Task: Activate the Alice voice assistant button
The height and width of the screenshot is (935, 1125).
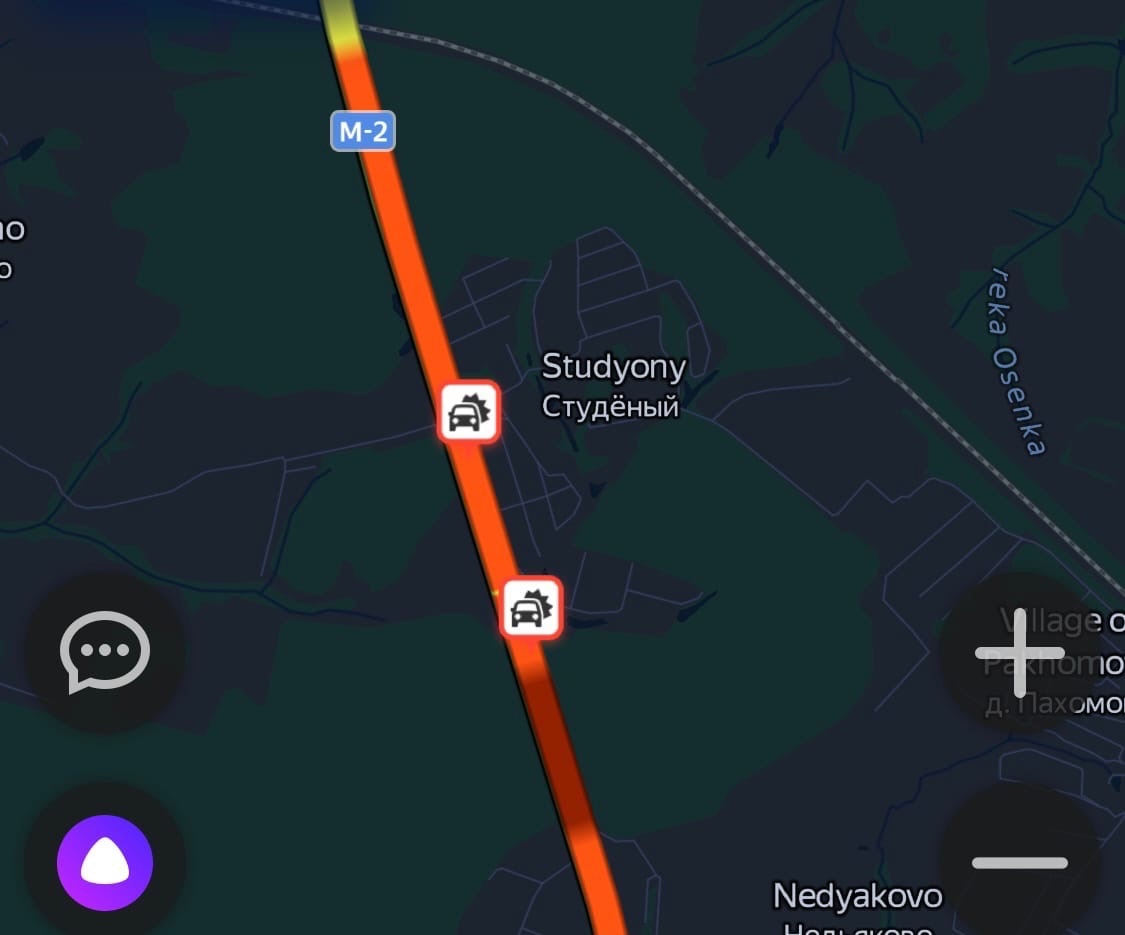Action: coord(105,862)
